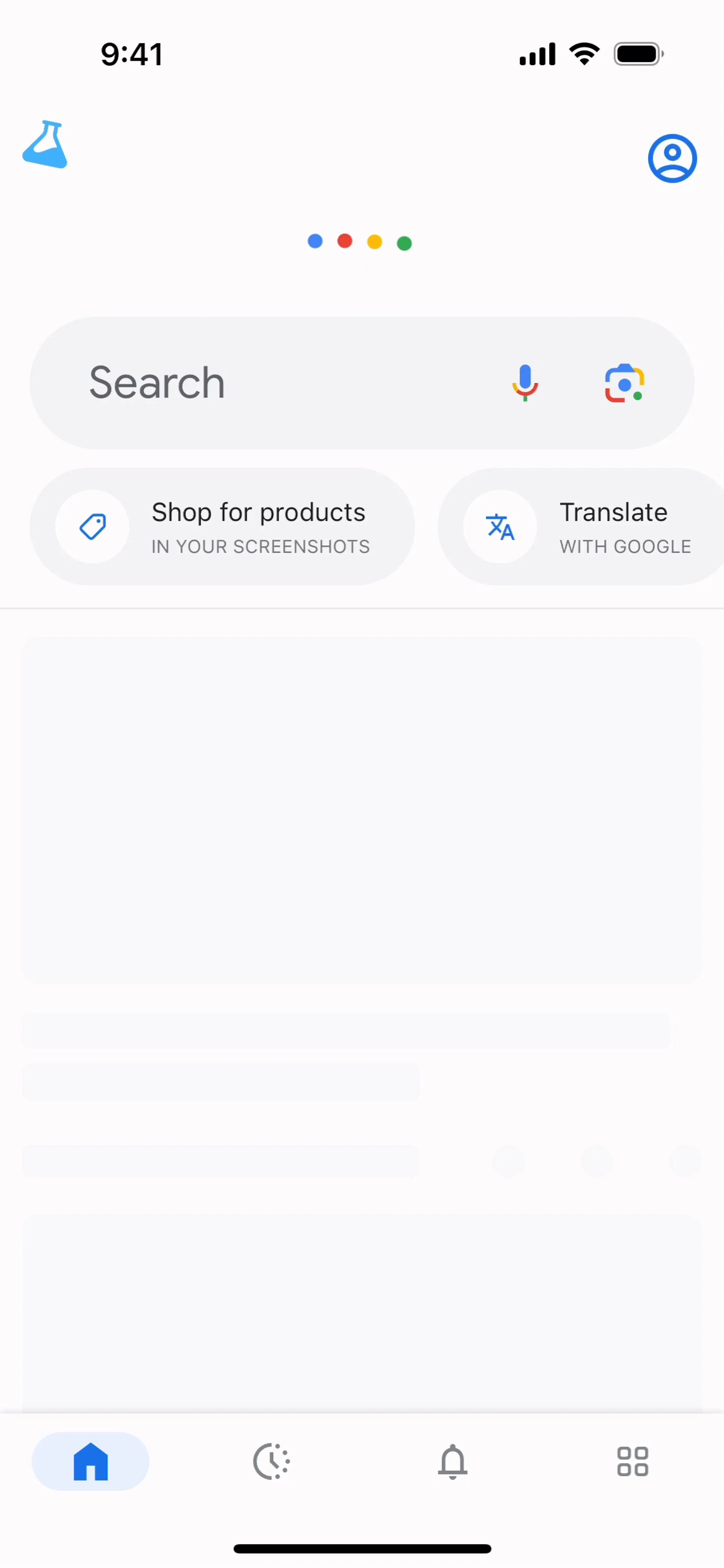Viewport: 724px width, 1568px height.
Task: Open the tabs grid view
Action: pos(633,1461)
